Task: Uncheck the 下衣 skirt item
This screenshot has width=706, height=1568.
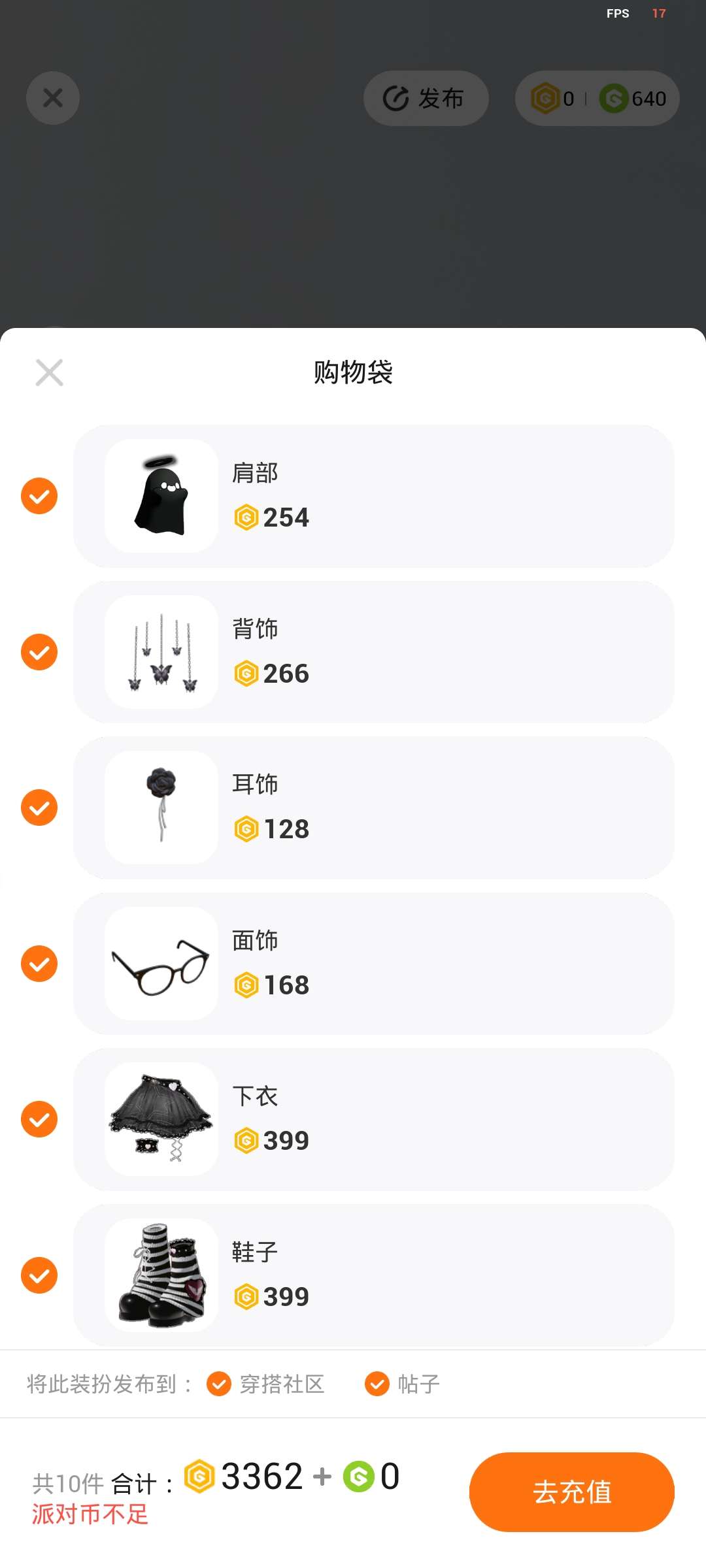Action: tap(39, 1119)
